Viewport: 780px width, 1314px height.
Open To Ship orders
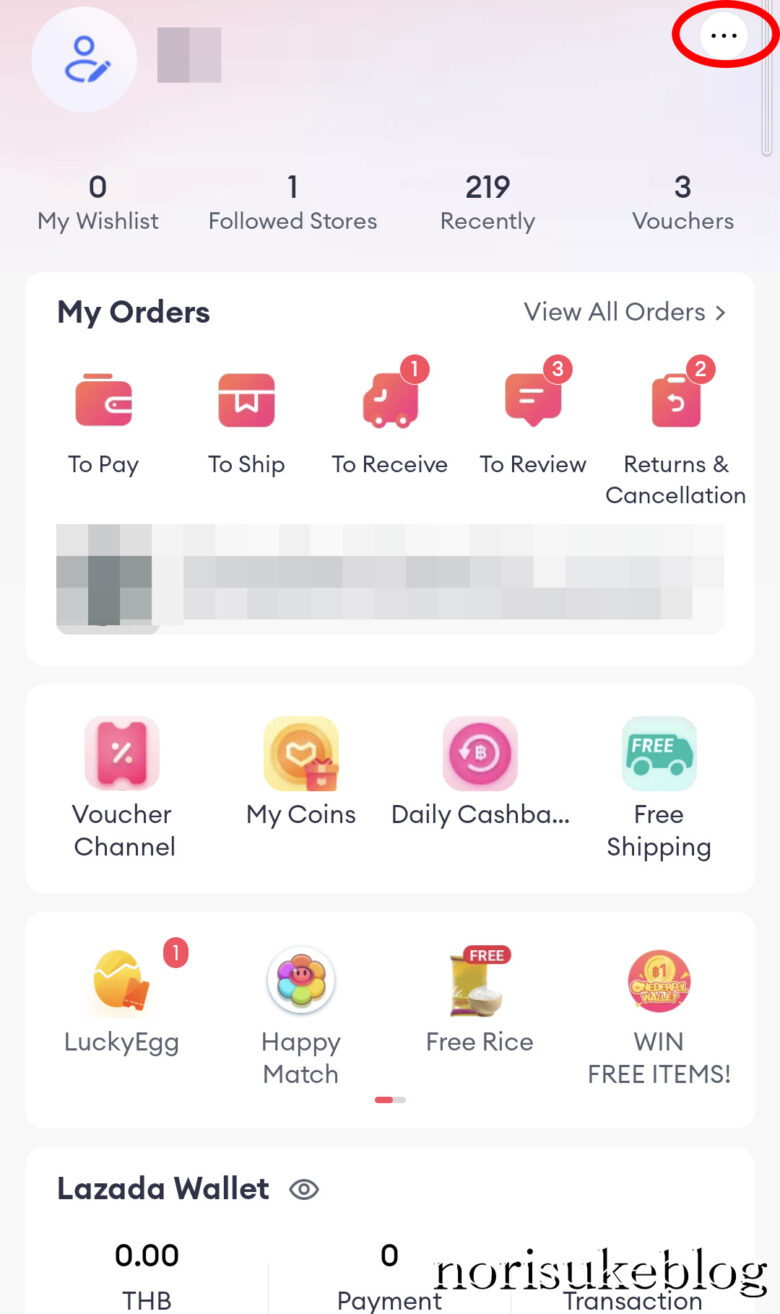click(246, 421)
